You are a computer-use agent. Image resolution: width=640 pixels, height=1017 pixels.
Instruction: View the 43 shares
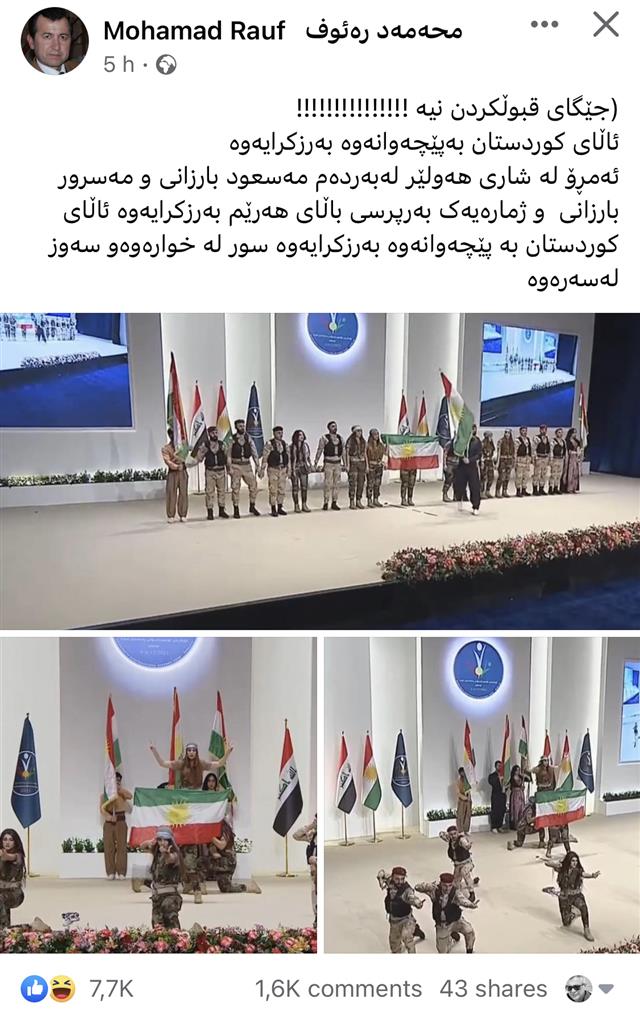(x=493, y=988)
